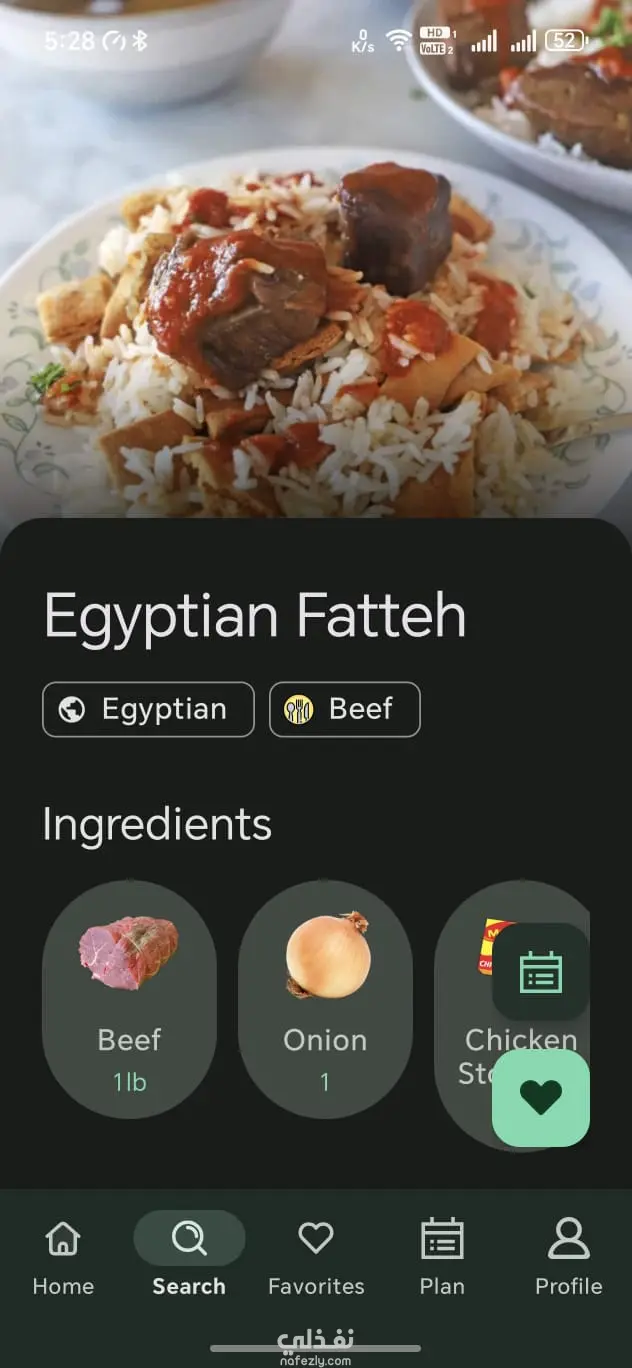Add meal to plan with calendar button
632x1368 pixels.
(541, 972)
